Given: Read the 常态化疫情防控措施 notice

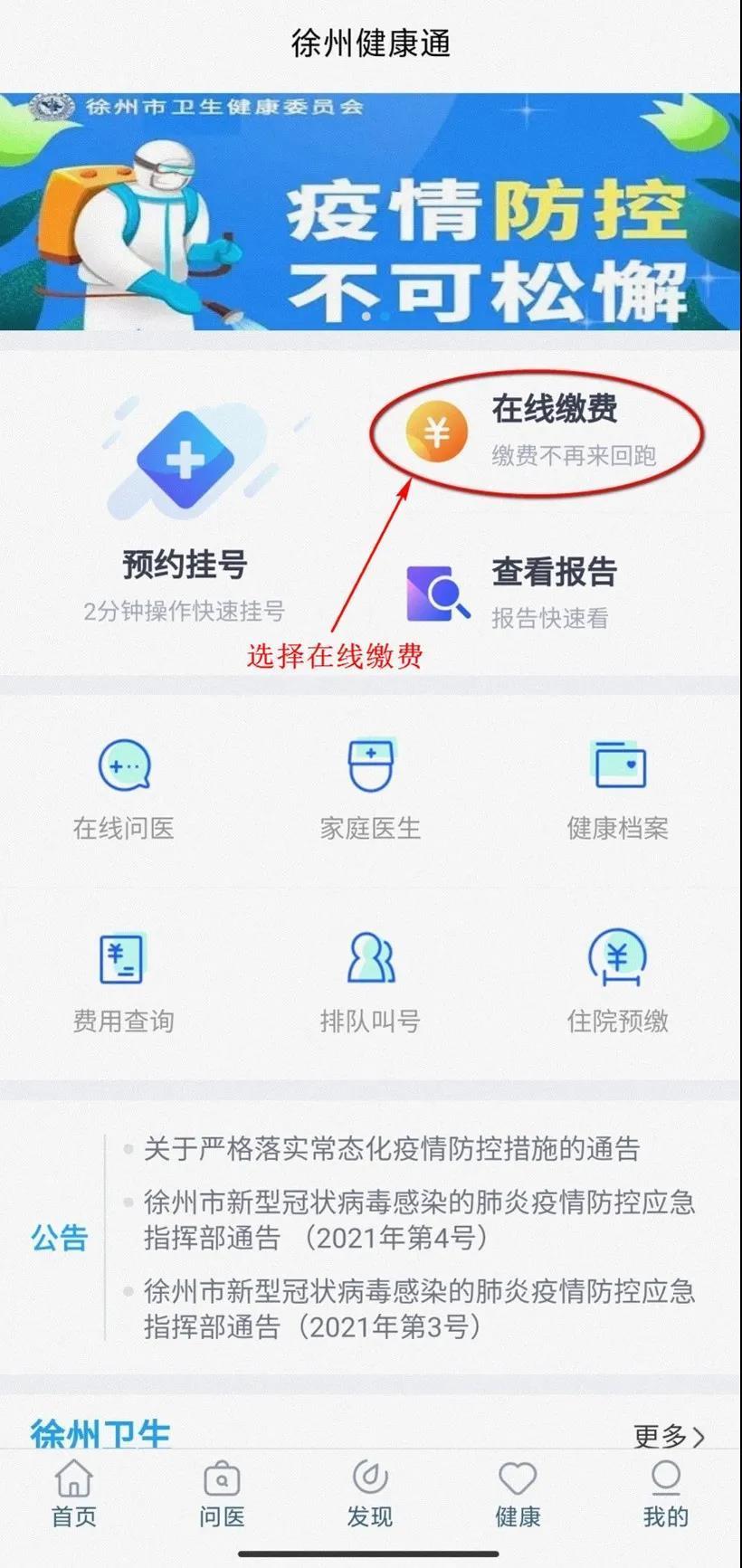Looking at the screenshot, I should [x=392, y=1149].
